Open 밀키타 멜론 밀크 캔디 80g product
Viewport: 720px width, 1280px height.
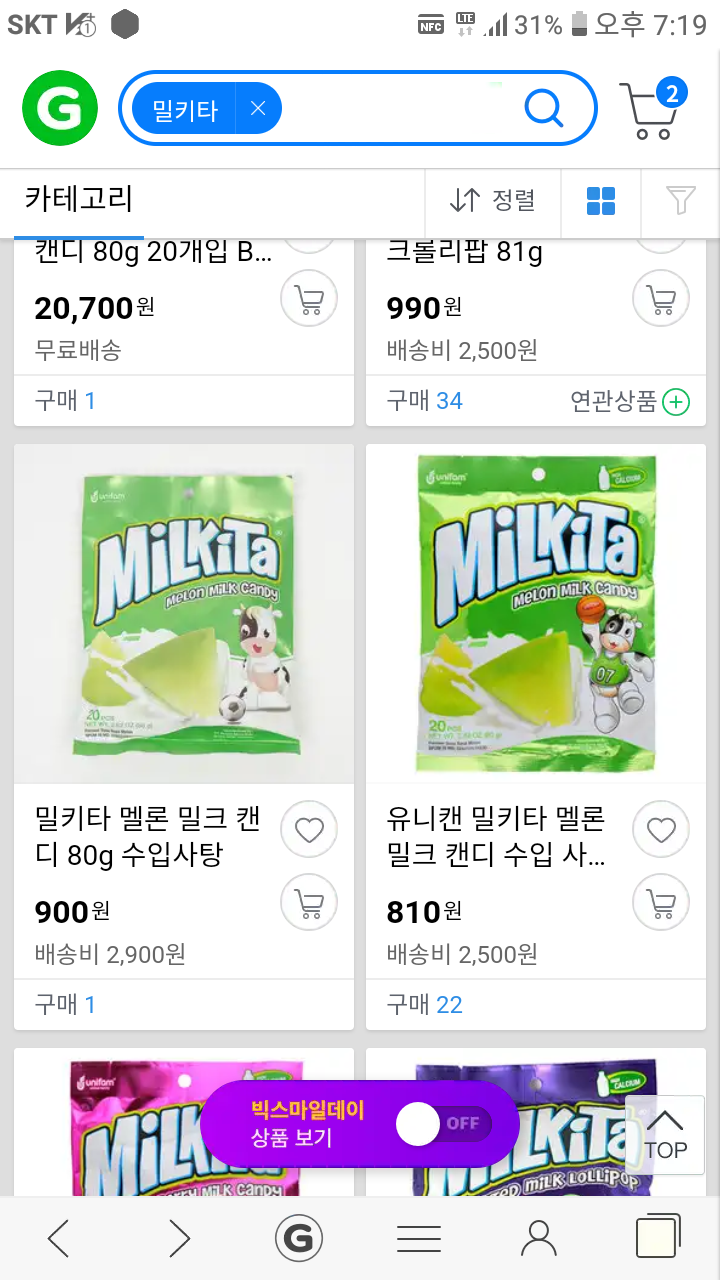[x=148, y=838]
